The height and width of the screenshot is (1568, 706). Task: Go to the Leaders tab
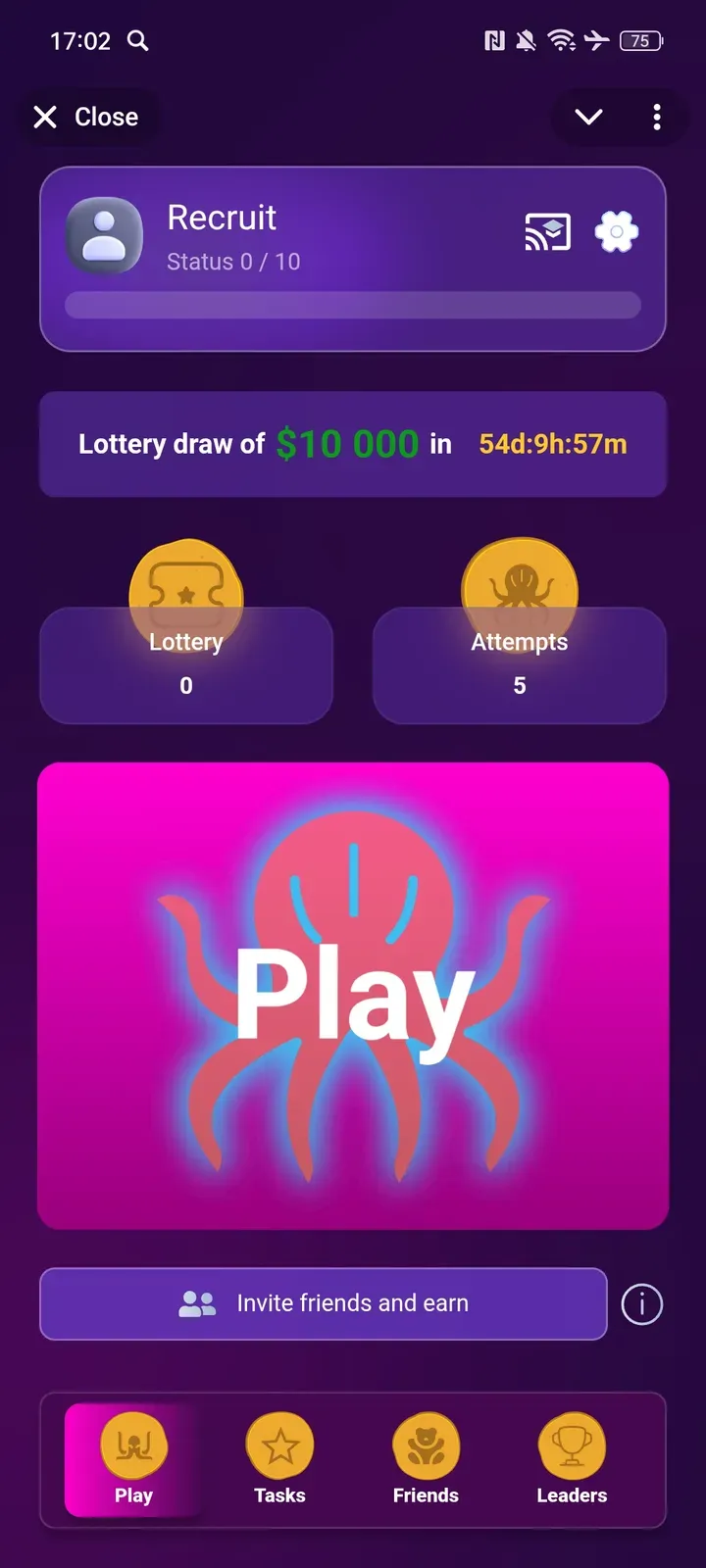click(x=572, y=1459)
